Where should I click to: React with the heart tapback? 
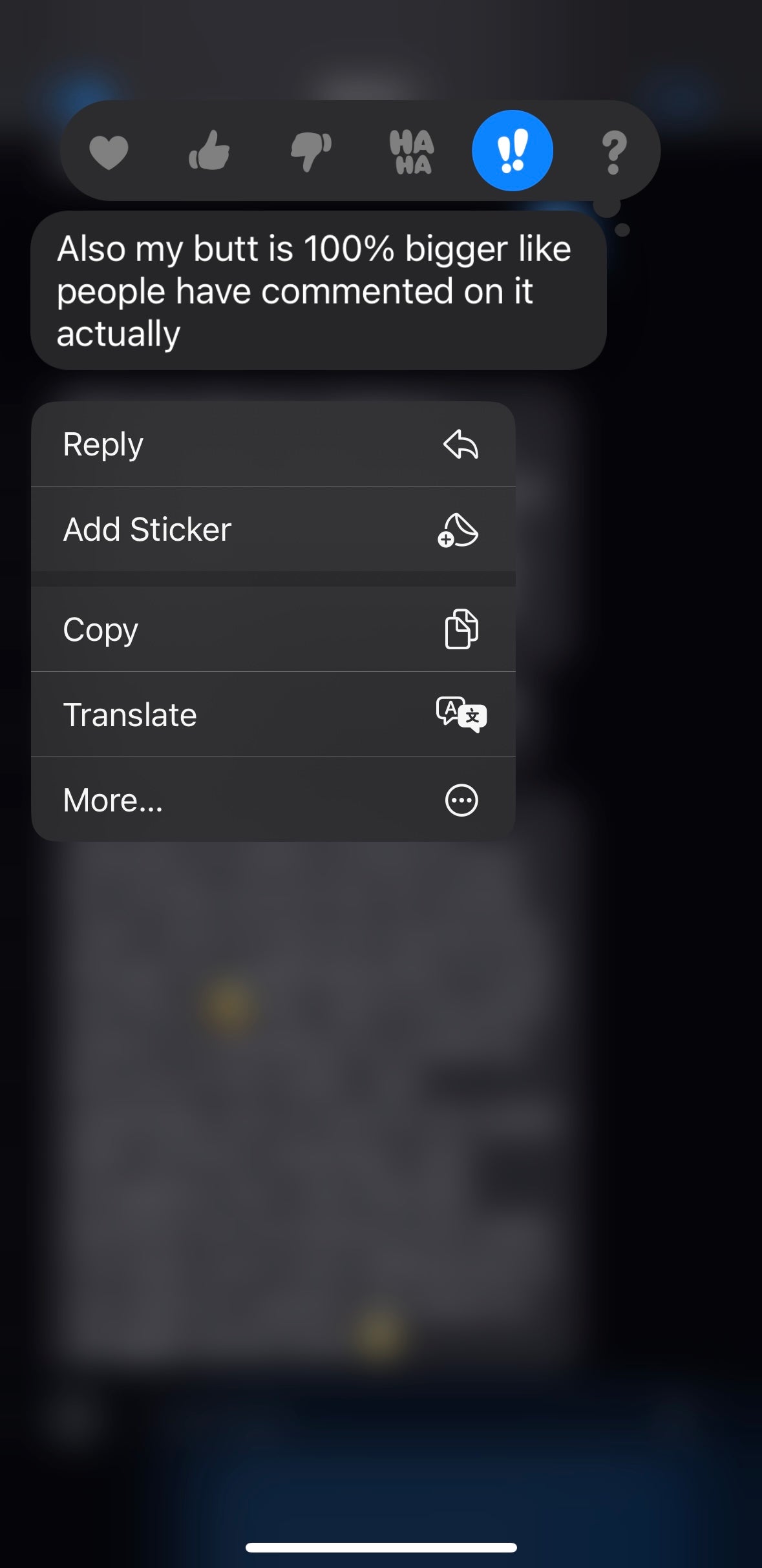coord(109,152)
